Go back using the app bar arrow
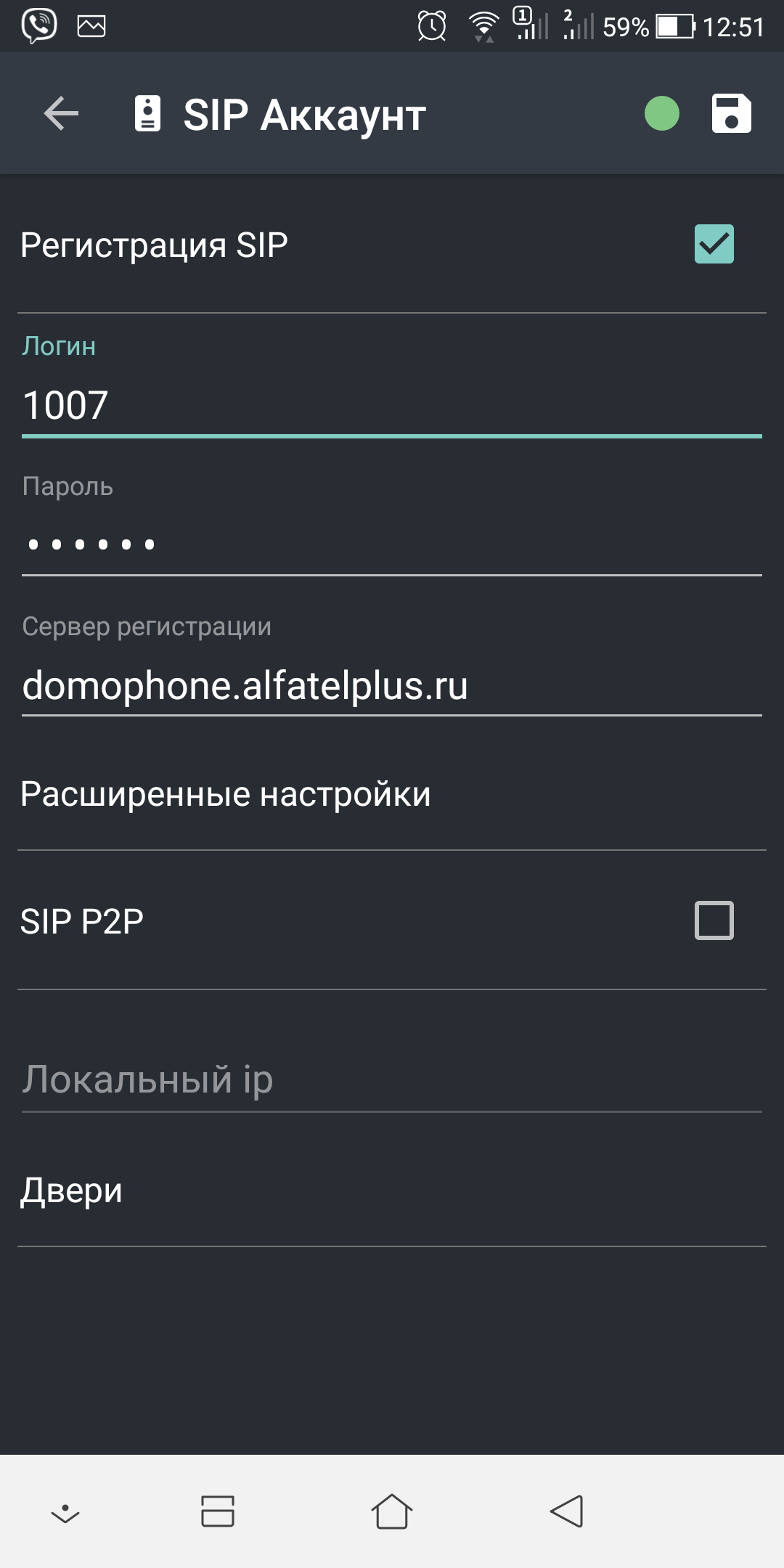784x1568 pixels. (x=61, y=114)
